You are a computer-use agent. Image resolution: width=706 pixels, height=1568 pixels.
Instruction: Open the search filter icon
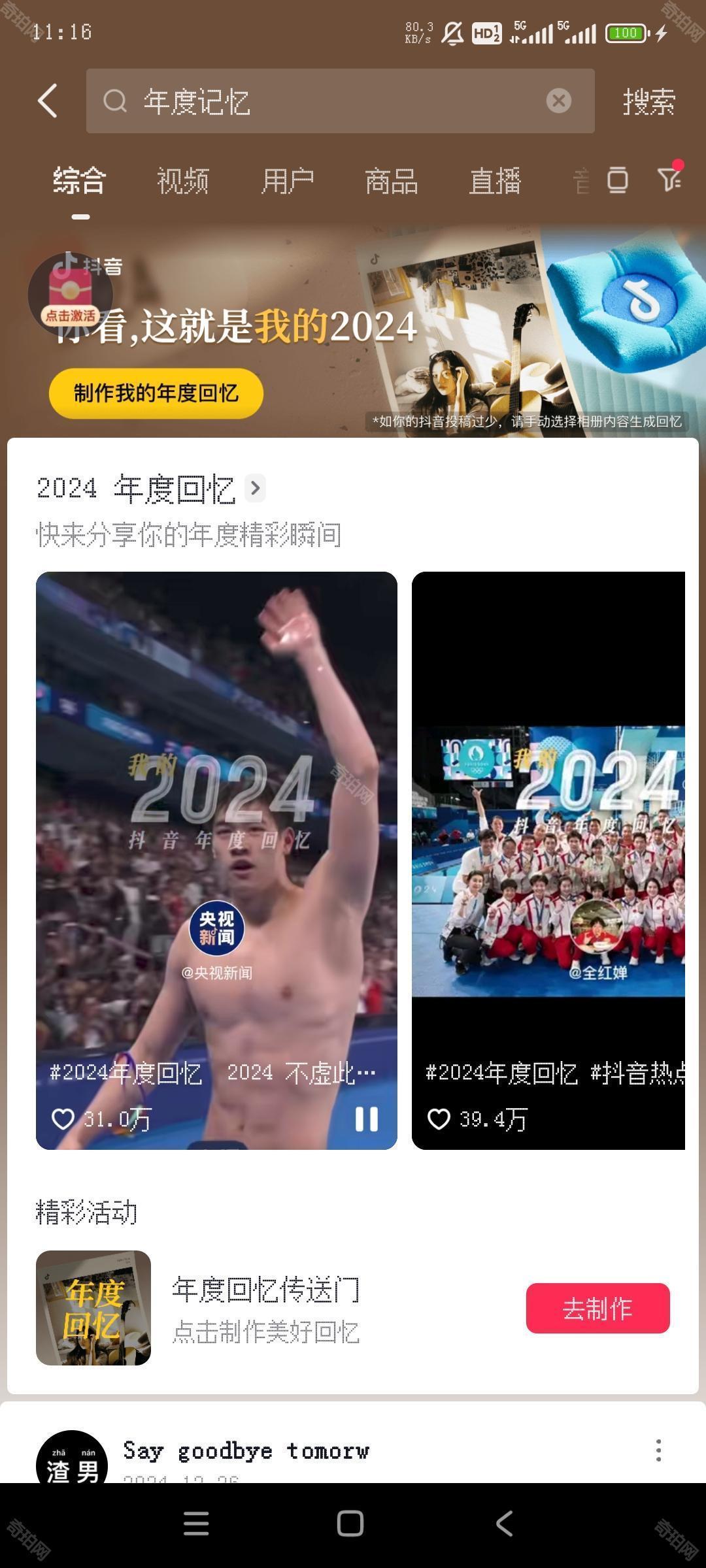tap(669, 178)
